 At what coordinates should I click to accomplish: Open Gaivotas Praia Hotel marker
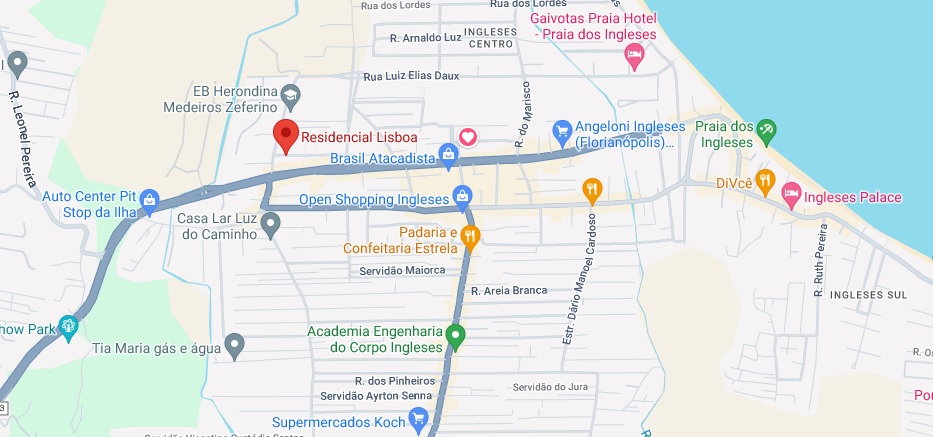pyautogui.click(x=633, y=58)
